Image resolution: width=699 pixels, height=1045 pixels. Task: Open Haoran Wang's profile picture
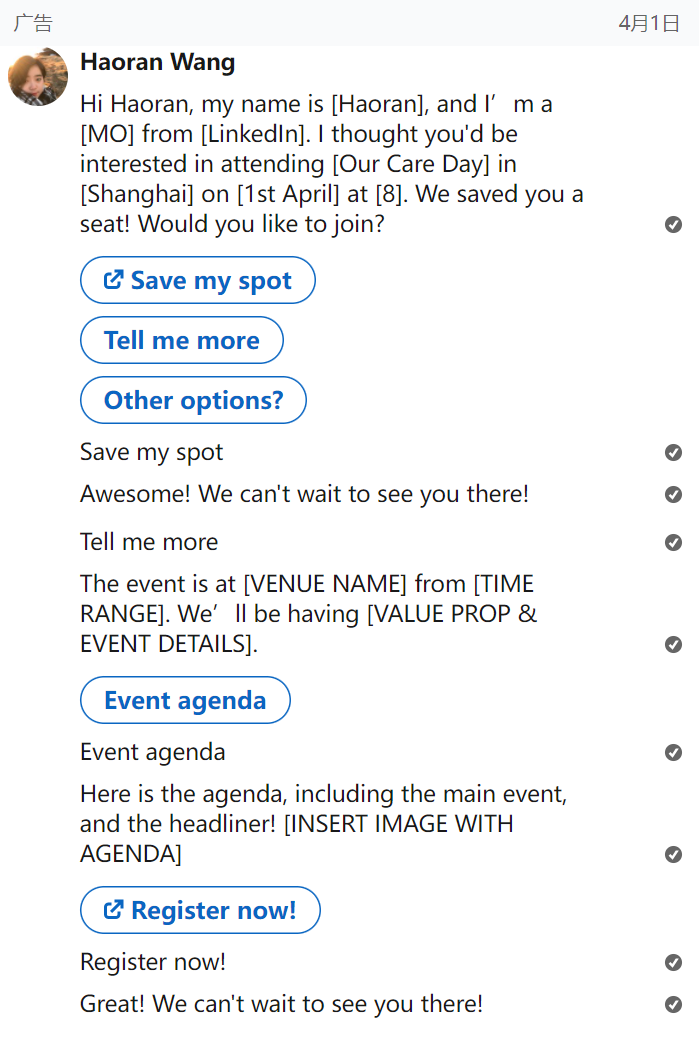point(38,77)
